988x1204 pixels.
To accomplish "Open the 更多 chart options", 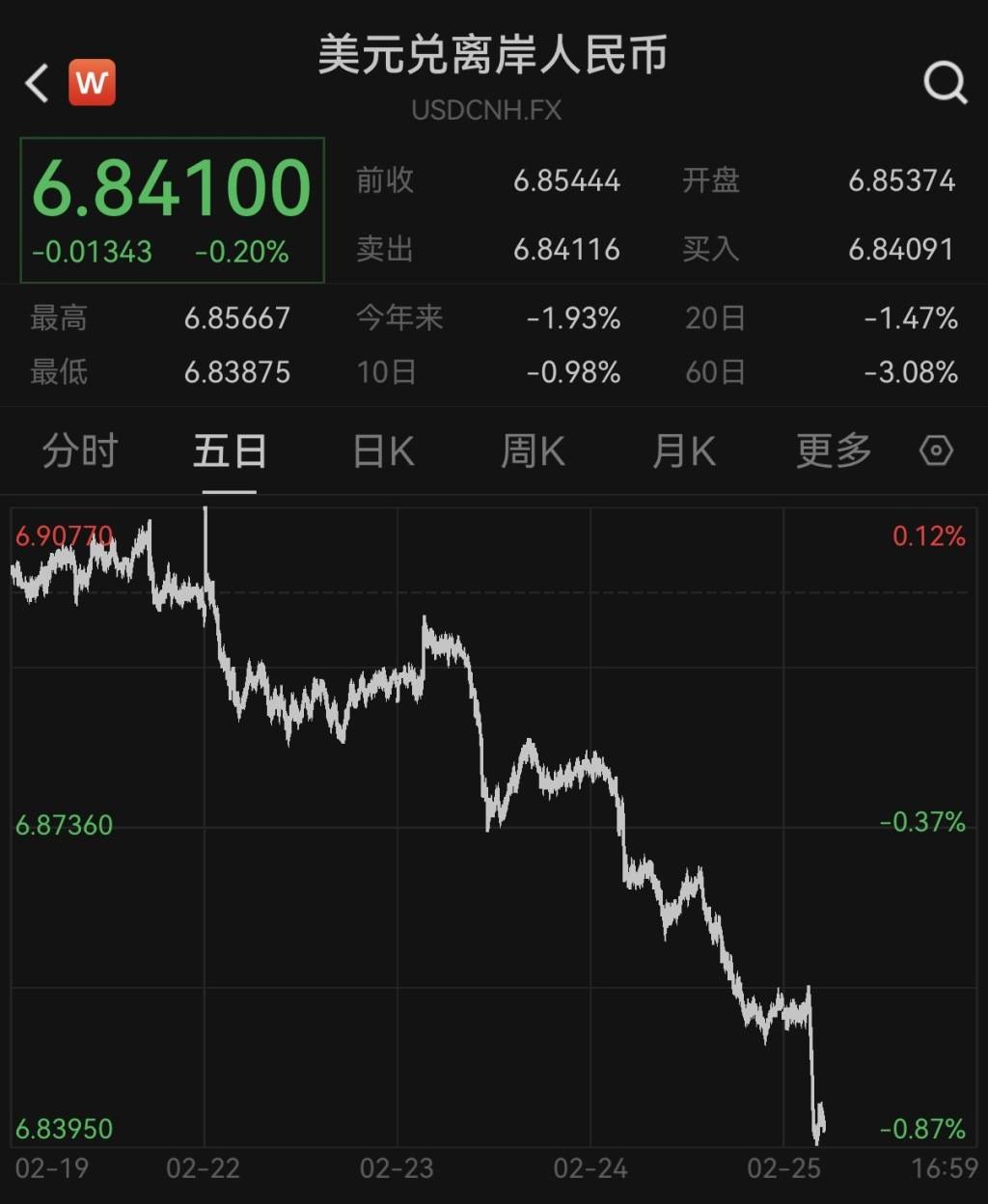I will [x=834, y=451].
